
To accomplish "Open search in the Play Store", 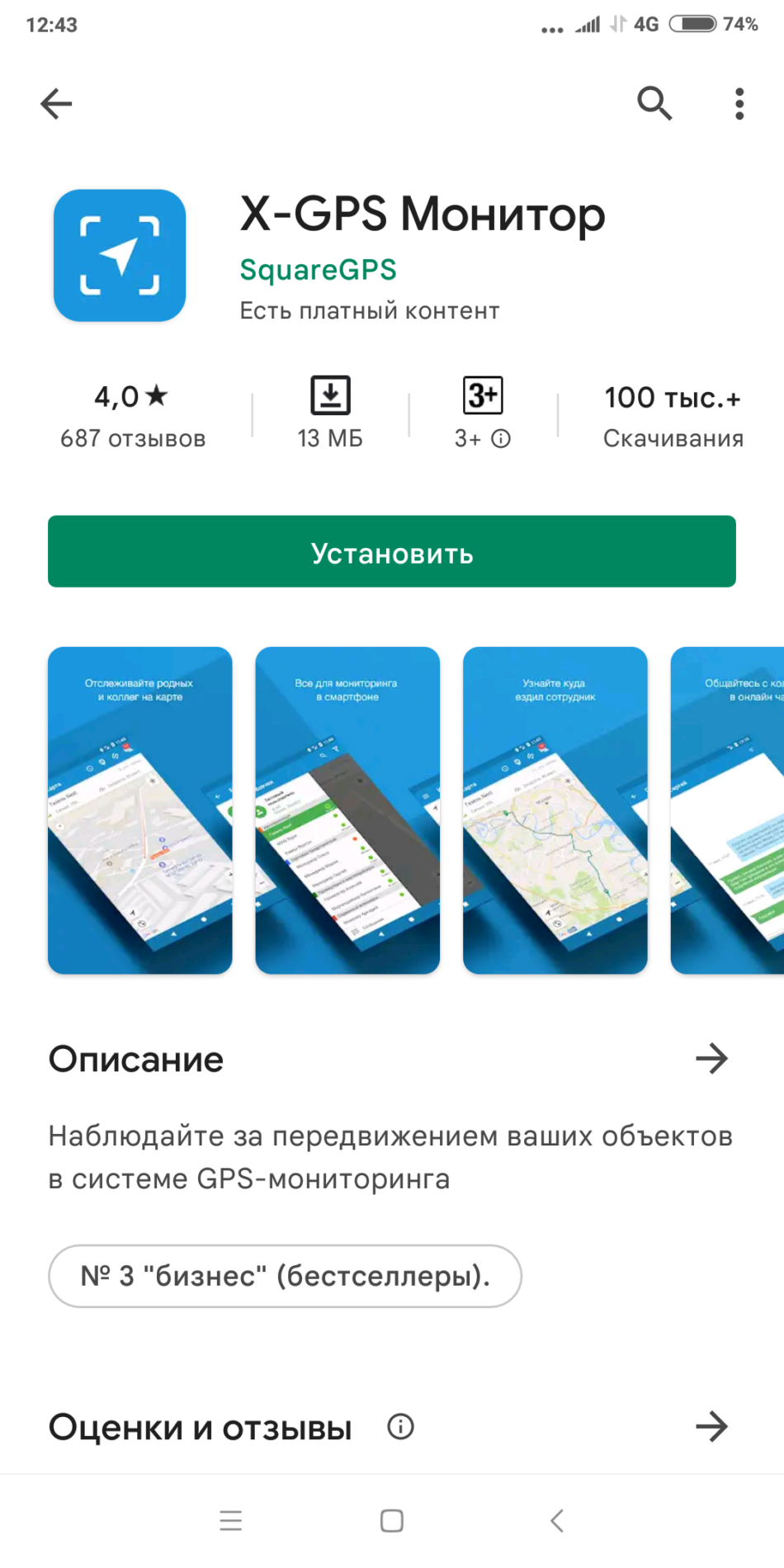I will pyautogui.click(x=654, y=104).
